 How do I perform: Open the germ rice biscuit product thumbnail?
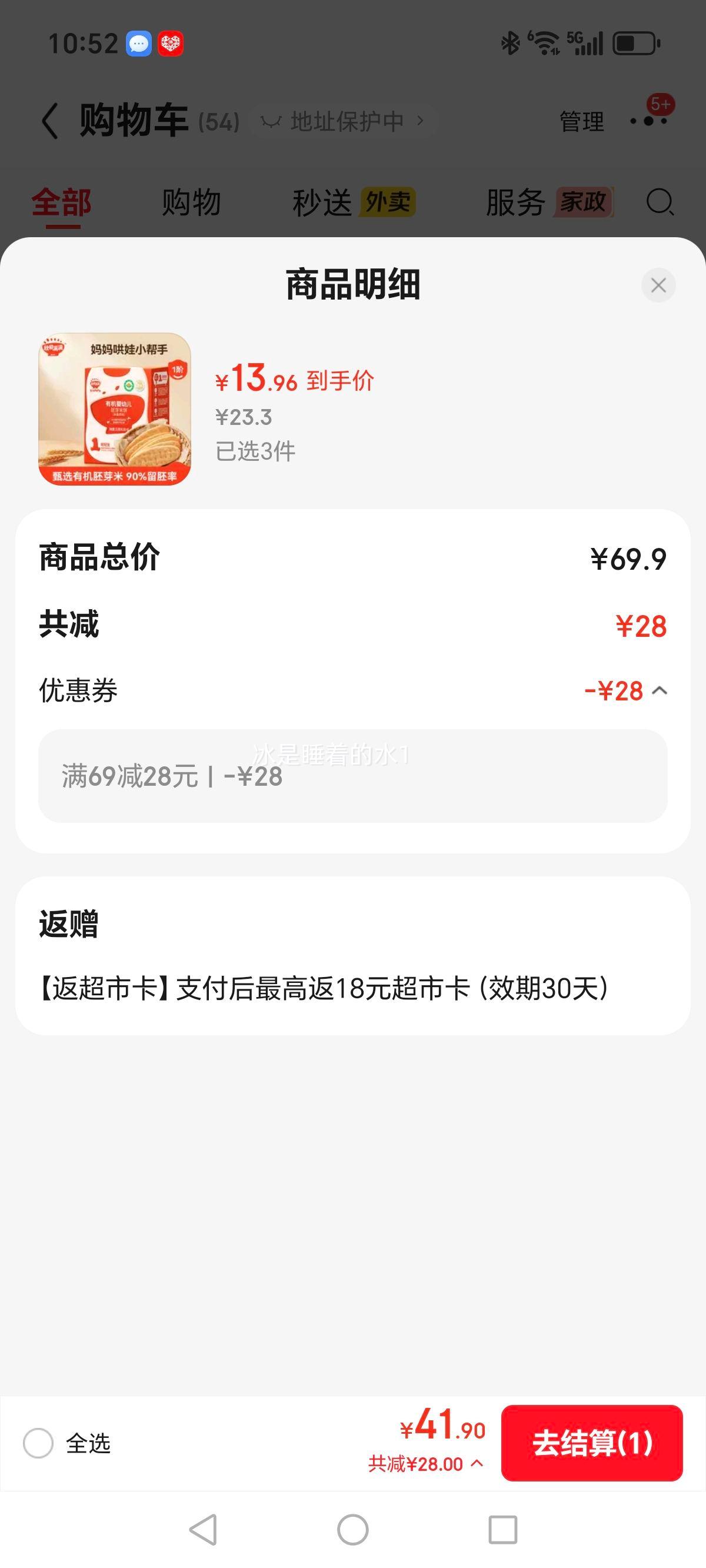pyautogui.click(x=116, y=409)
